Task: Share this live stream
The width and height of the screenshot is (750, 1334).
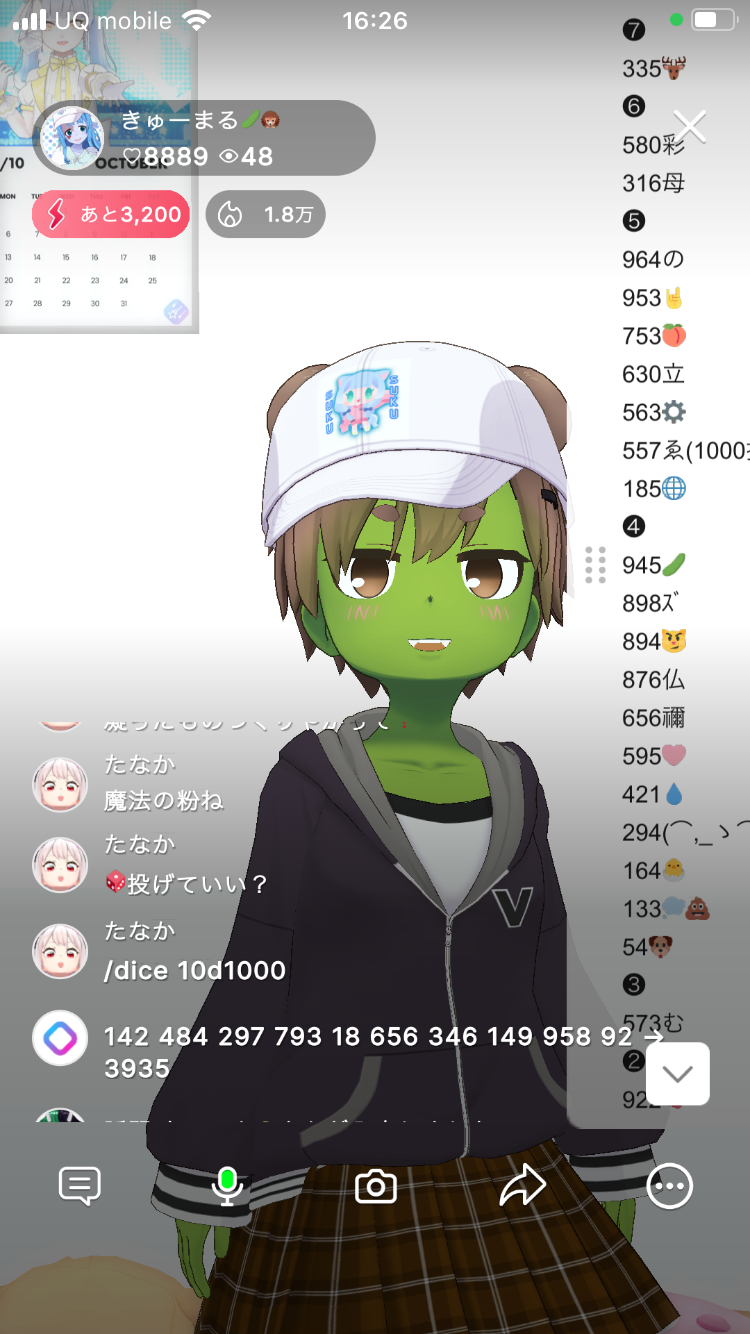Action: coord(522,1187)
